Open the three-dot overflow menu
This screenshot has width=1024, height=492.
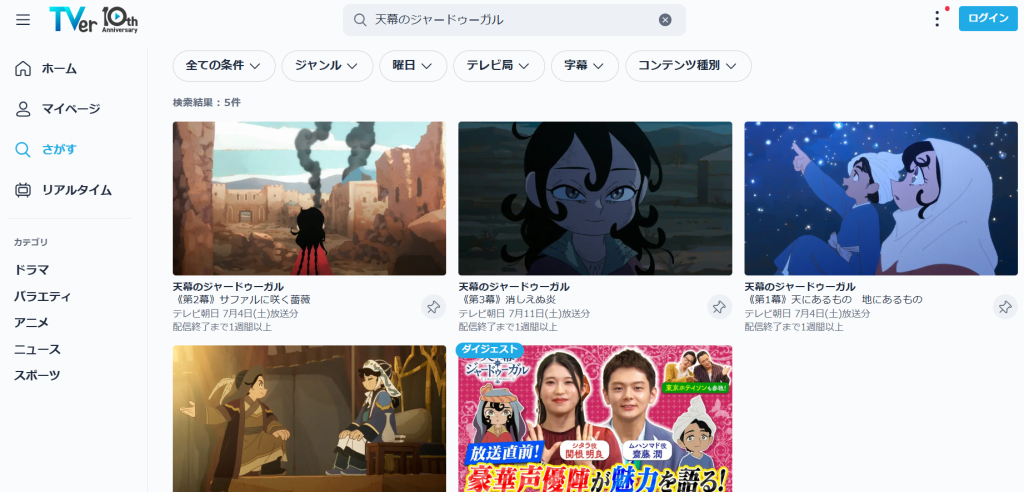936,19
